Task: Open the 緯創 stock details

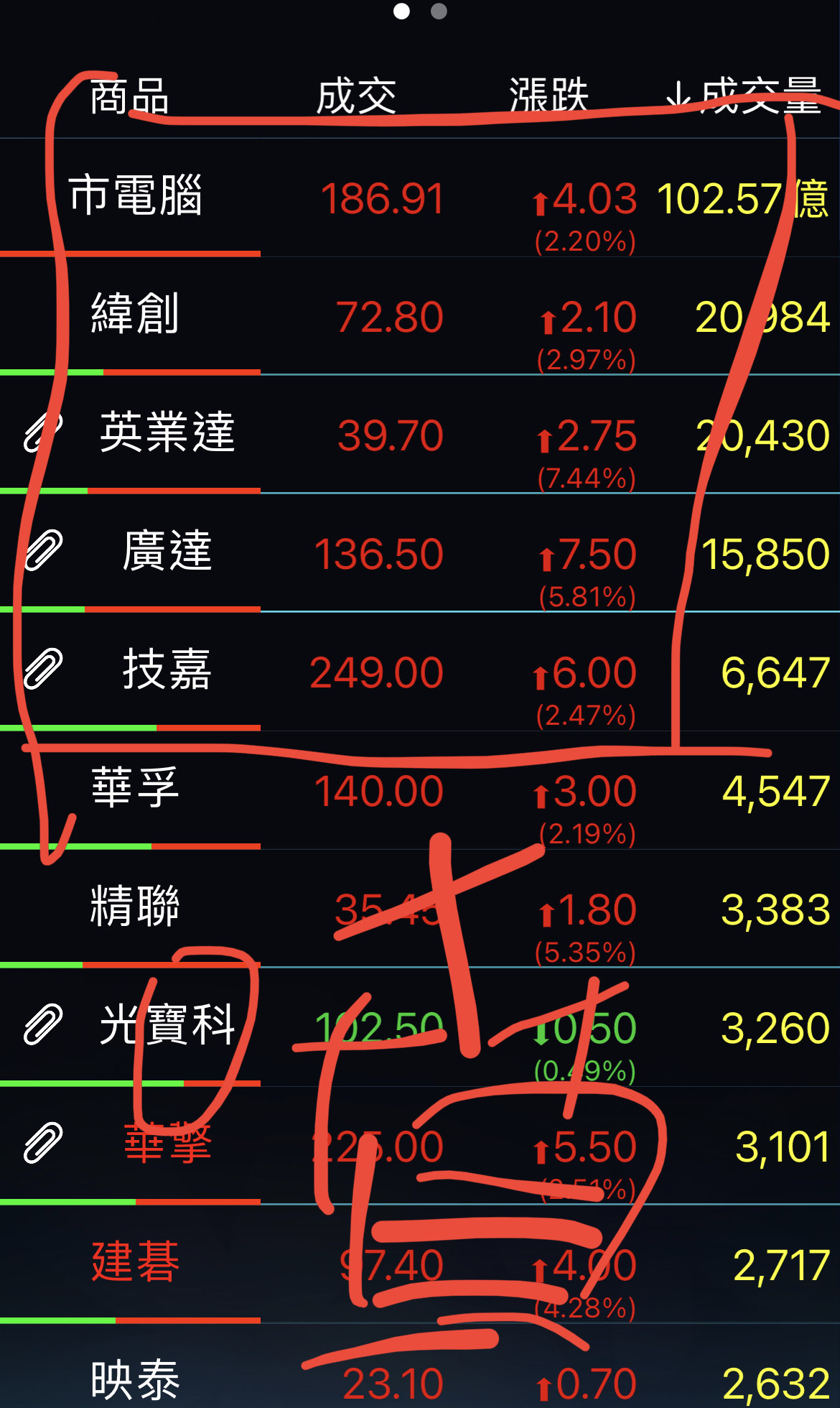Action: click(420, 316)
